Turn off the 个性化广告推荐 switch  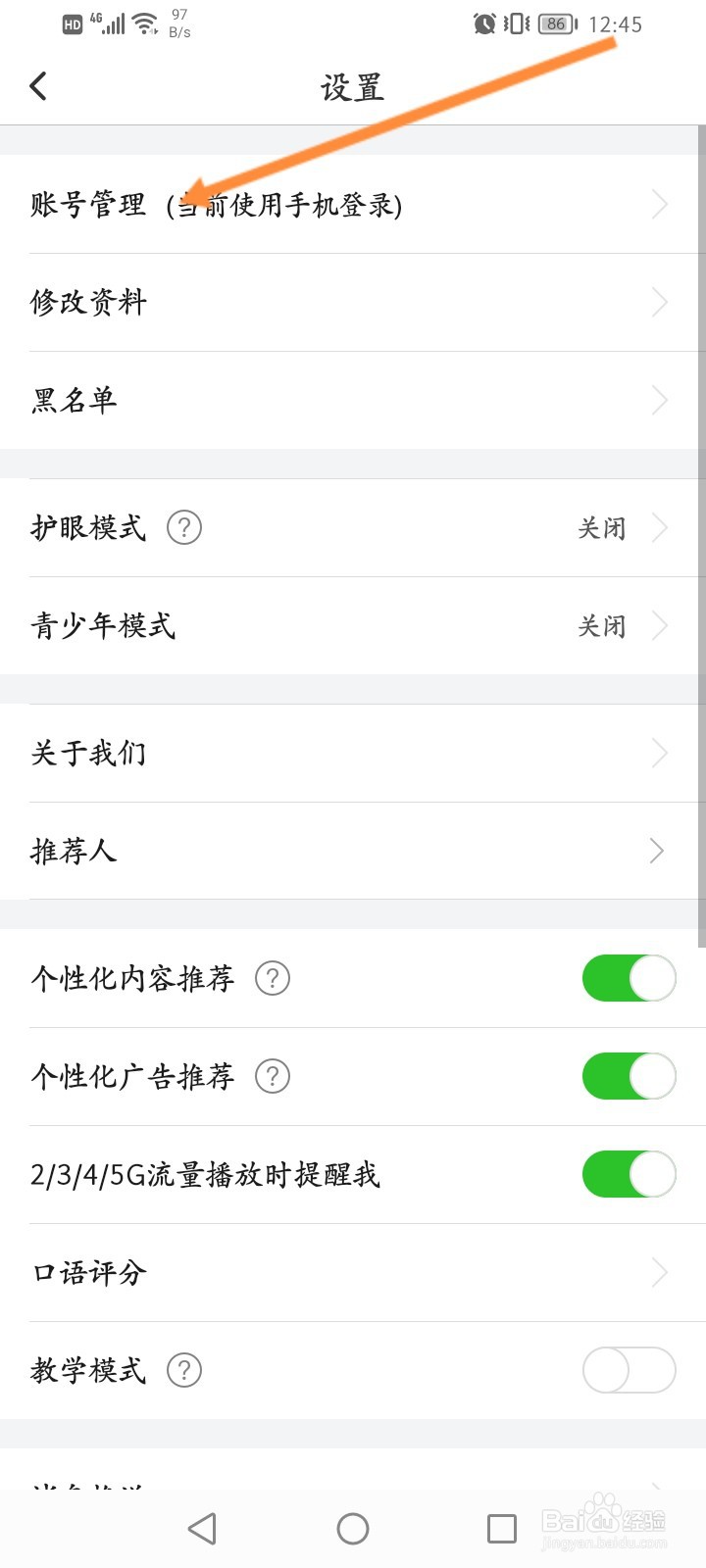point(629,1076)
